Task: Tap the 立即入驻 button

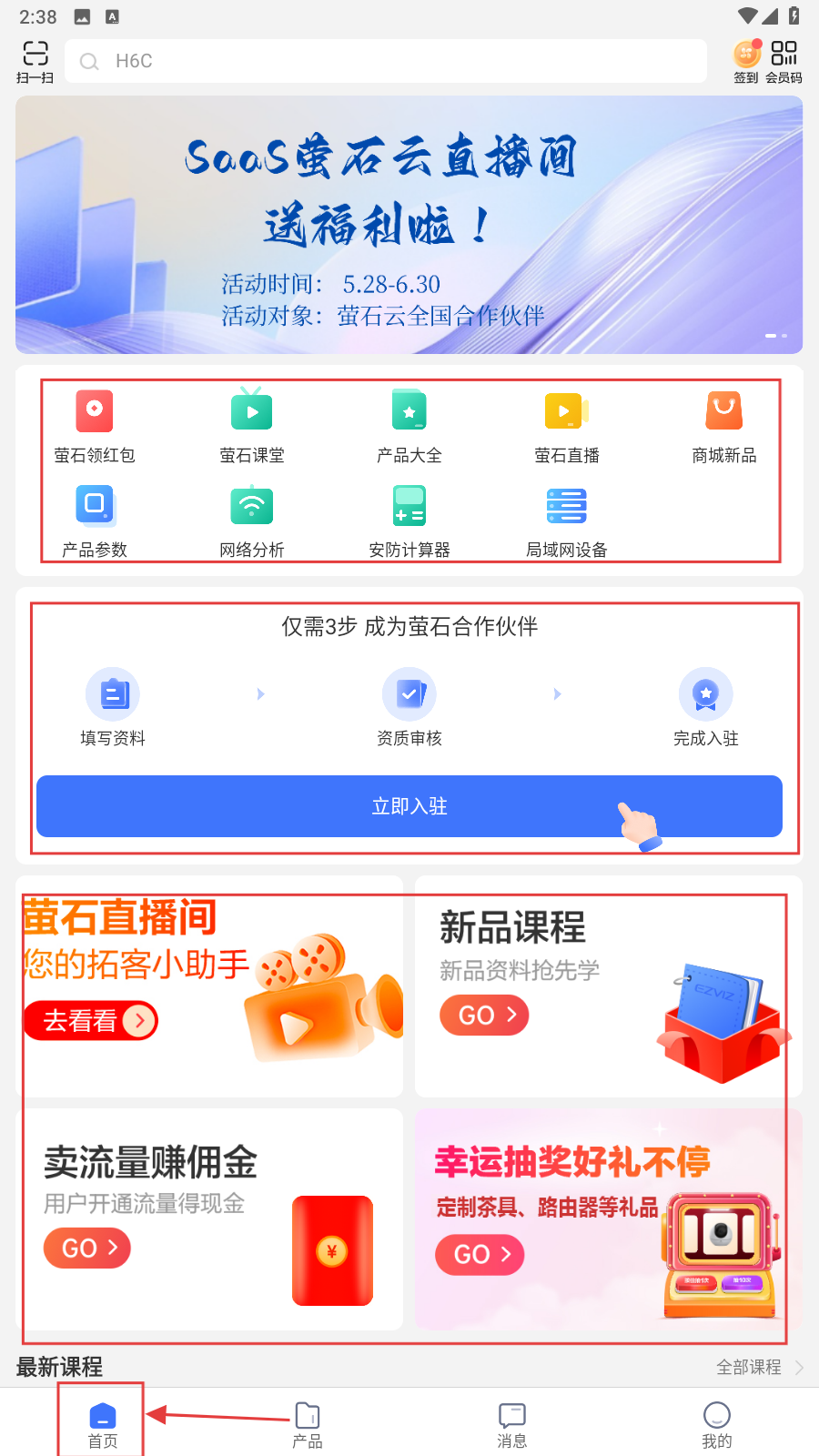Action: 409,806
